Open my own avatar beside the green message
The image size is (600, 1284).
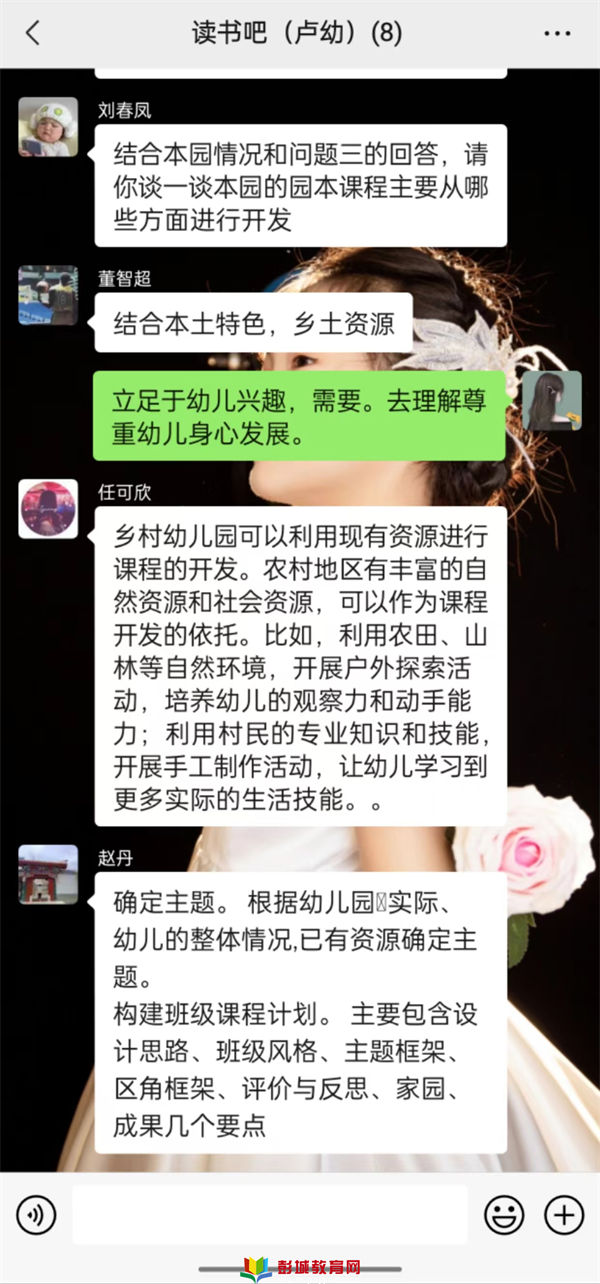click(552, 401)
